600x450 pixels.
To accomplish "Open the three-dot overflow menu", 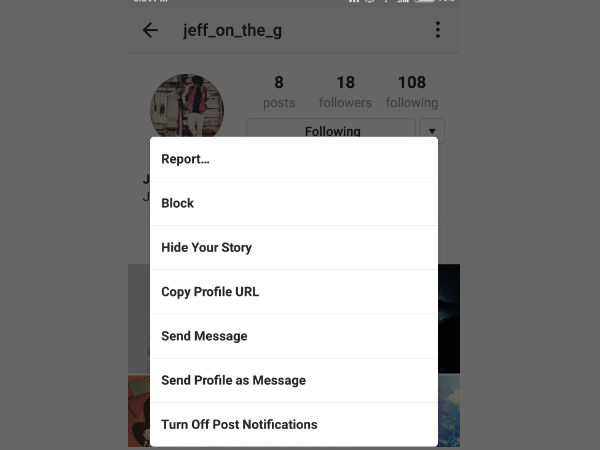I will tap(437, 30).
